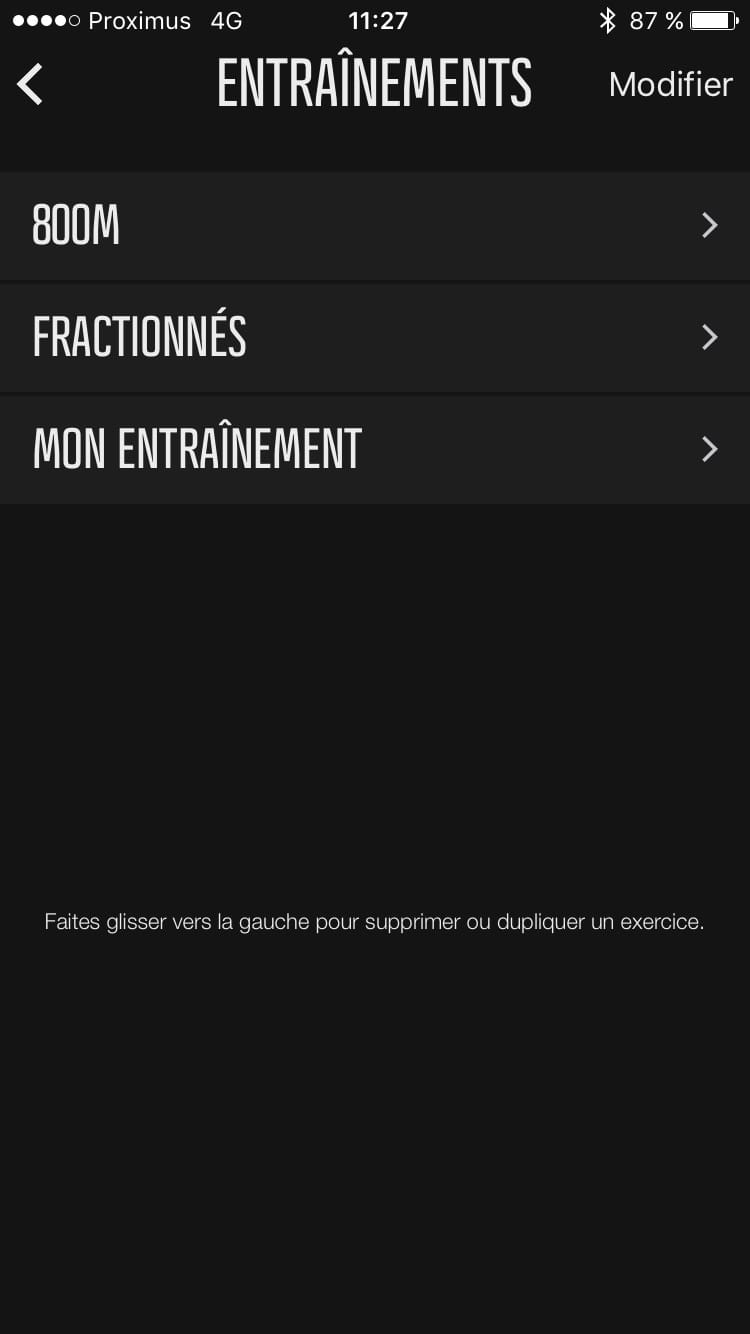This screenshot has width=750, height=1334.
Task: Open the Fractionnés workout
Action: point(375,337)
